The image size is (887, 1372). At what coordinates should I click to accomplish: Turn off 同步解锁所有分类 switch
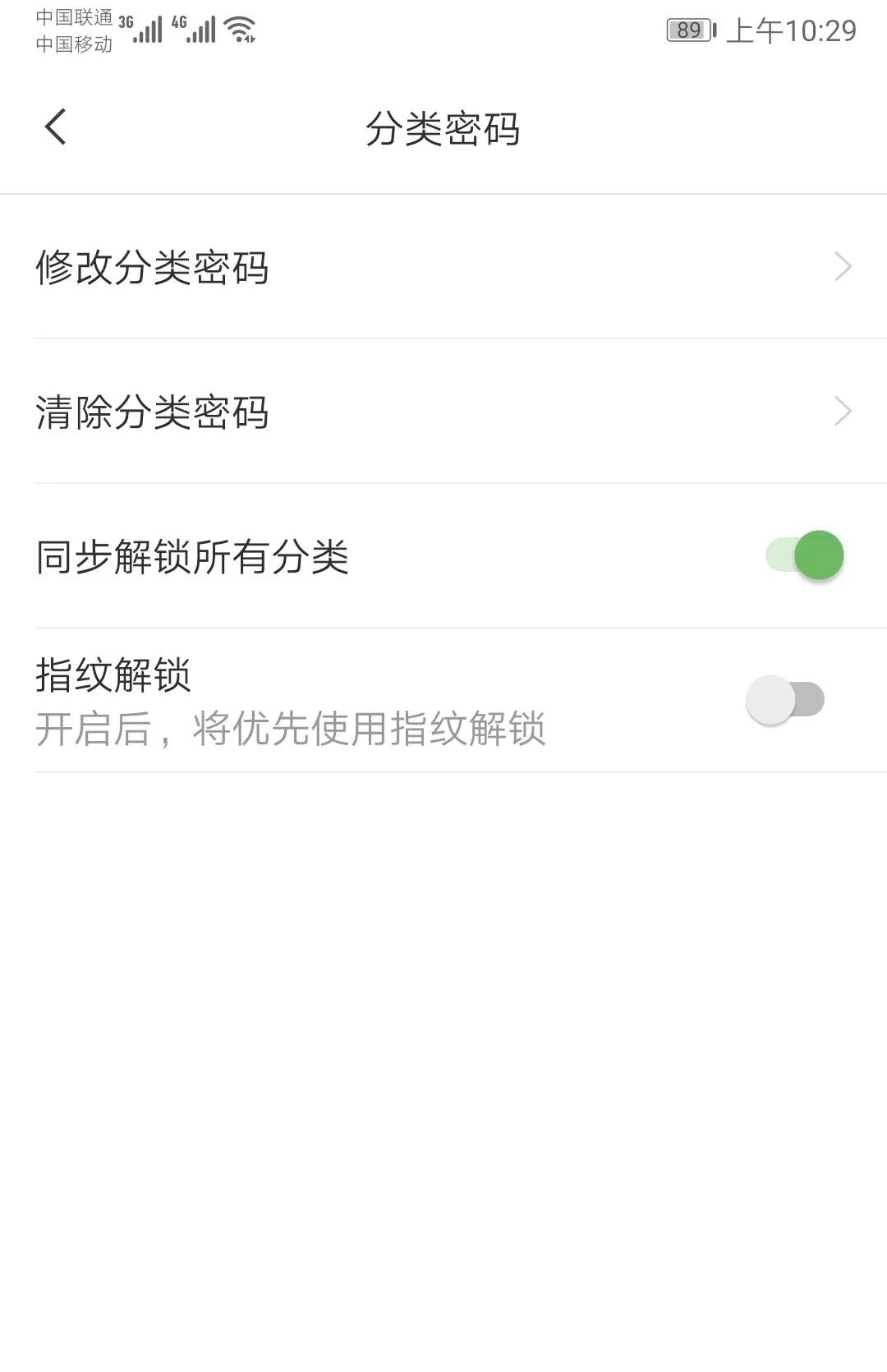(x=804, y=555)
